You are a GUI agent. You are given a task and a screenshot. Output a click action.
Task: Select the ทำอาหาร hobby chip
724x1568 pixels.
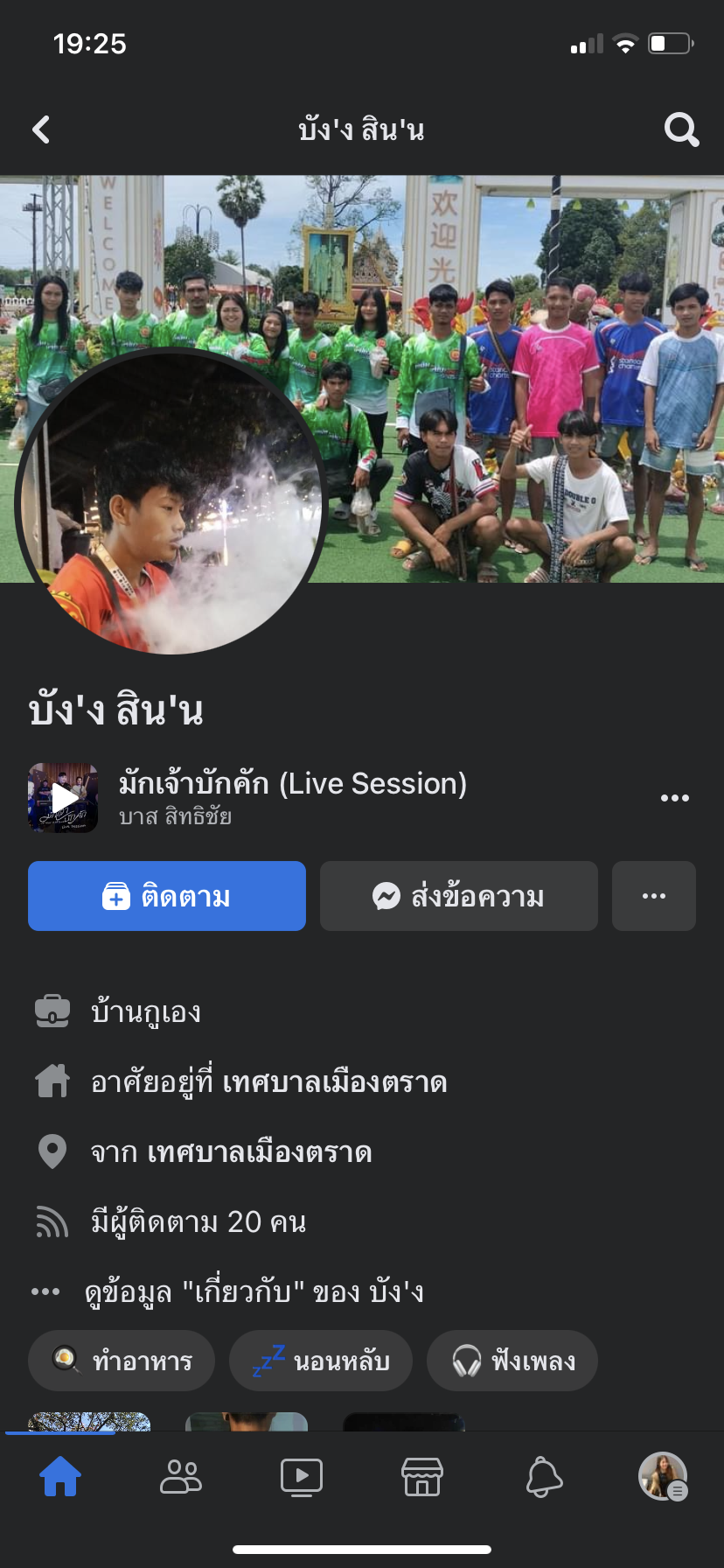tap(122, 1361)
